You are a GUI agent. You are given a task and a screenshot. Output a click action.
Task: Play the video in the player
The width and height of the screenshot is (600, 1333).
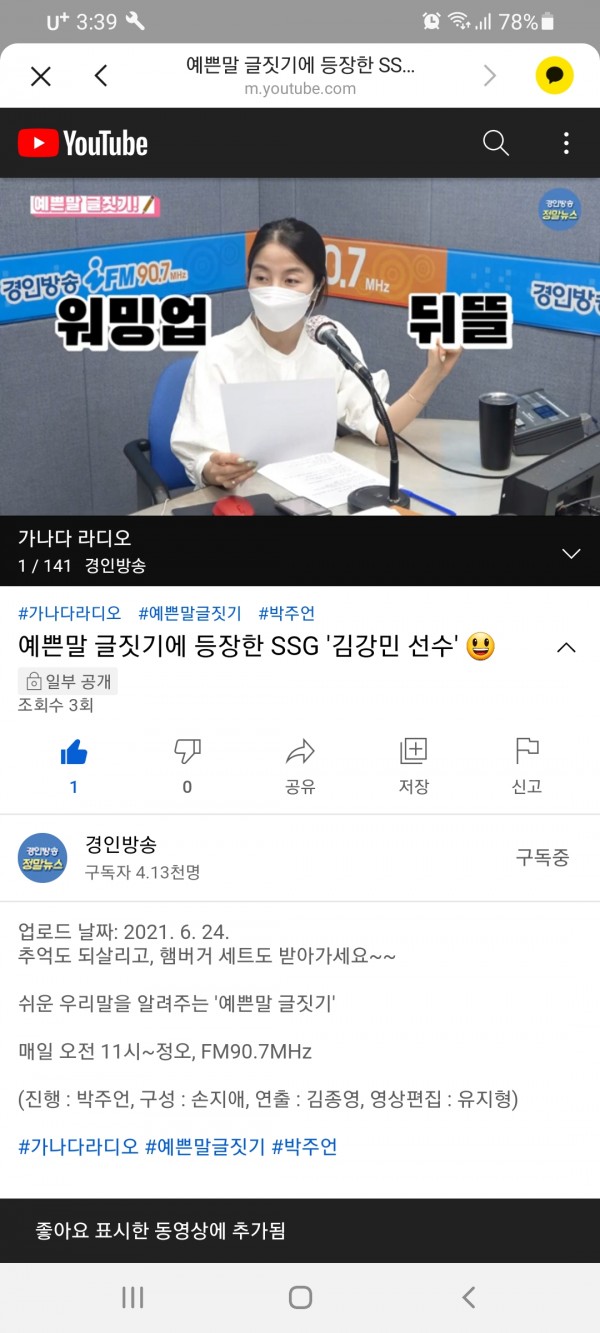pos(300,346)
